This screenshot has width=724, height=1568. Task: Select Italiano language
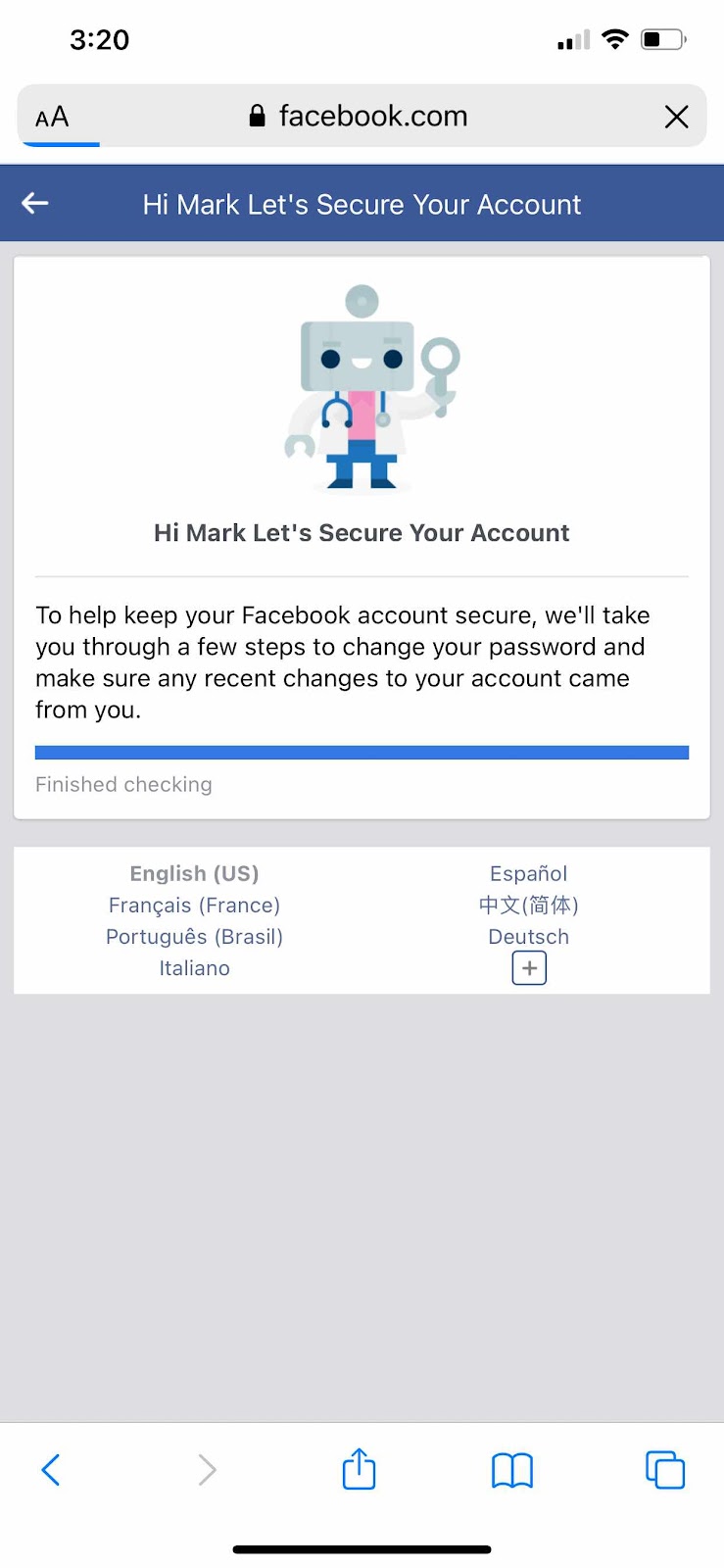tap(194, 968)
